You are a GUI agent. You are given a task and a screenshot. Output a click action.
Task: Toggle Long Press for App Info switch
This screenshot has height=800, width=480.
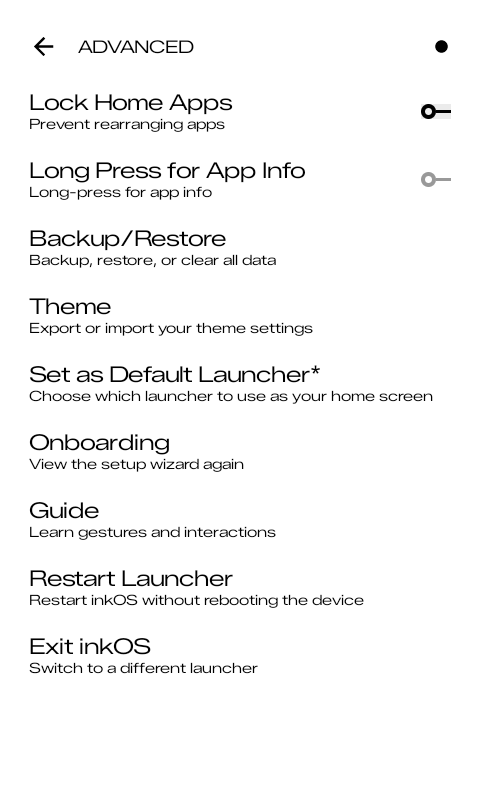coord(436,180)
